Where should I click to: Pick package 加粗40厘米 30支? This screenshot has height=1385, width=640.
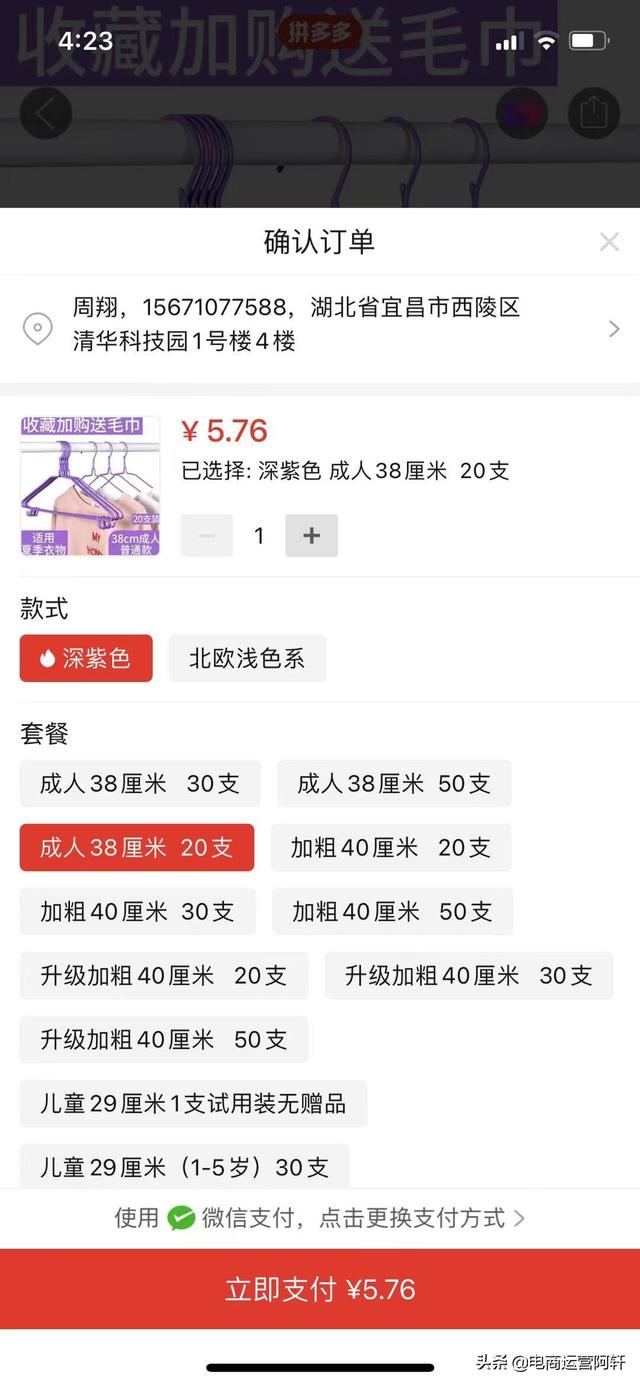click(x=137, y=912)
